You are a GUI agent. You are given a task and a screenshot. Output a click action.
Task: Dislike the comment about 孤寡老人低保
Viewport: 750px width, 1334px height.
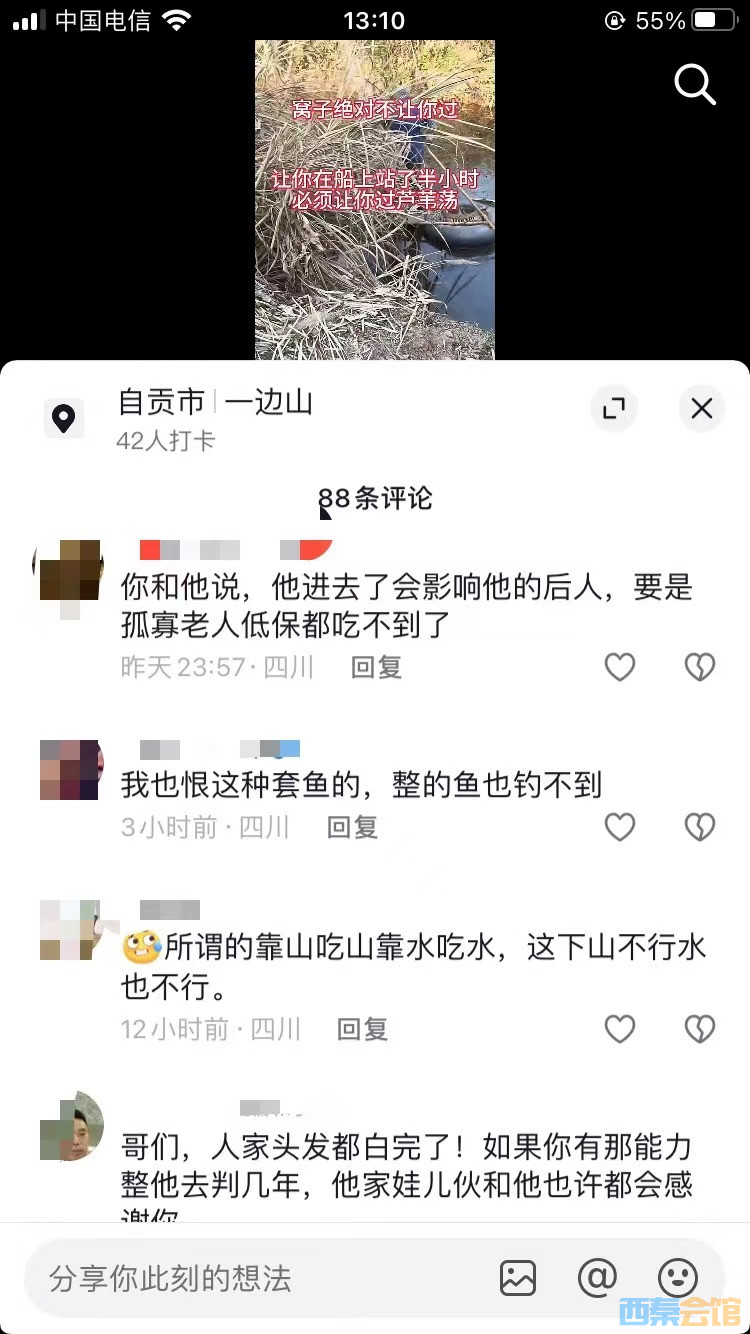(700, 667)
